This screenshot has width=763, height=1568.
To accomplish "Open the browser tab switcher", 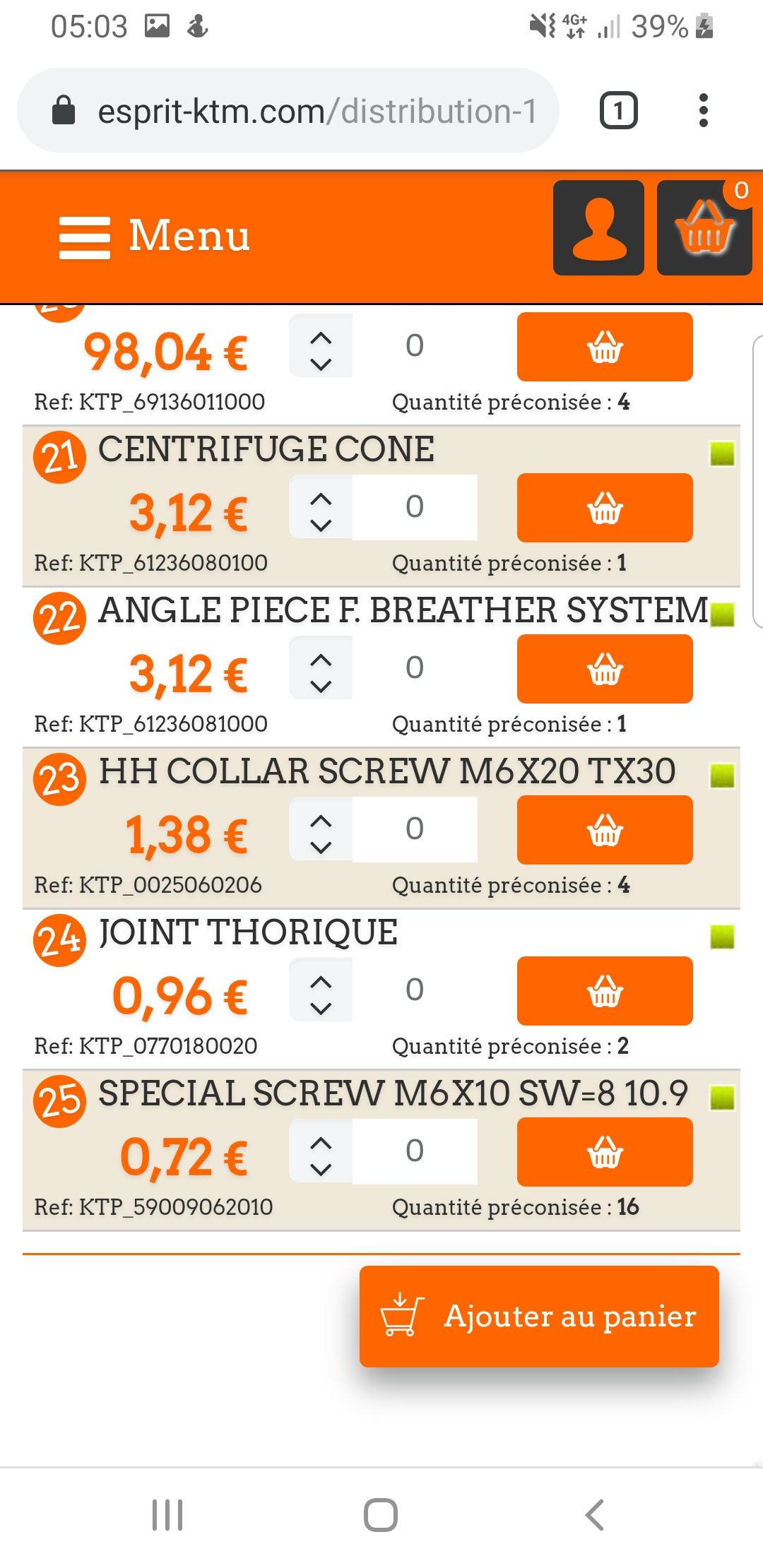I will pos(618,111).
